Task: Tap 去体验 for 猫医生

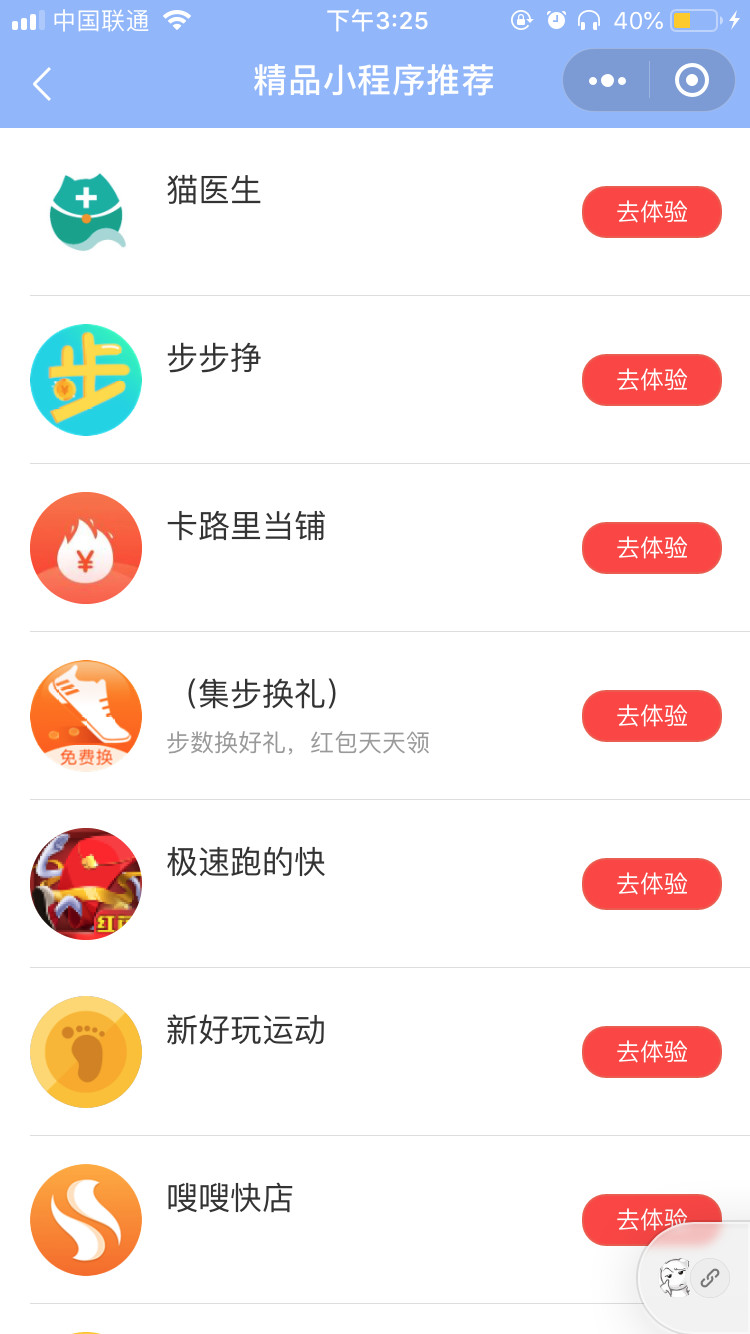Action: coord(652,212)
